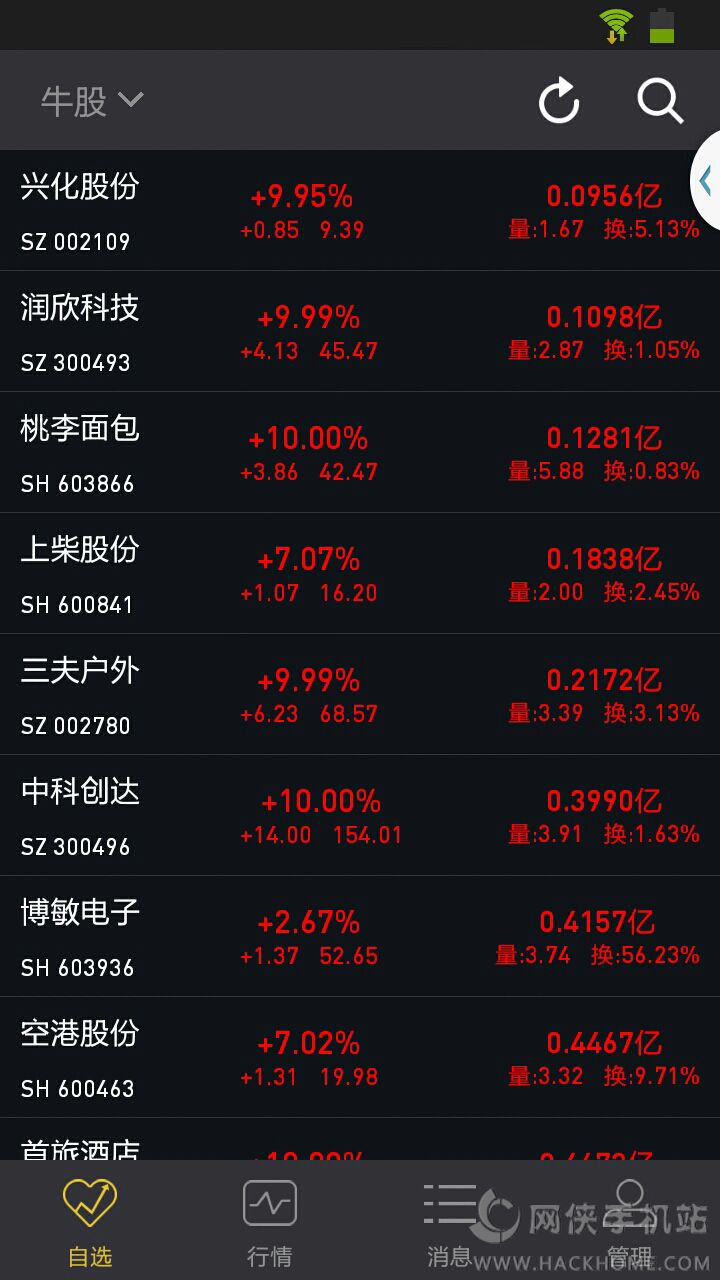Image resolution: width=720 pixels, height=1280 pixels.
Task: Go to the 消息 tab
Action: click(x=450, y=1221)
